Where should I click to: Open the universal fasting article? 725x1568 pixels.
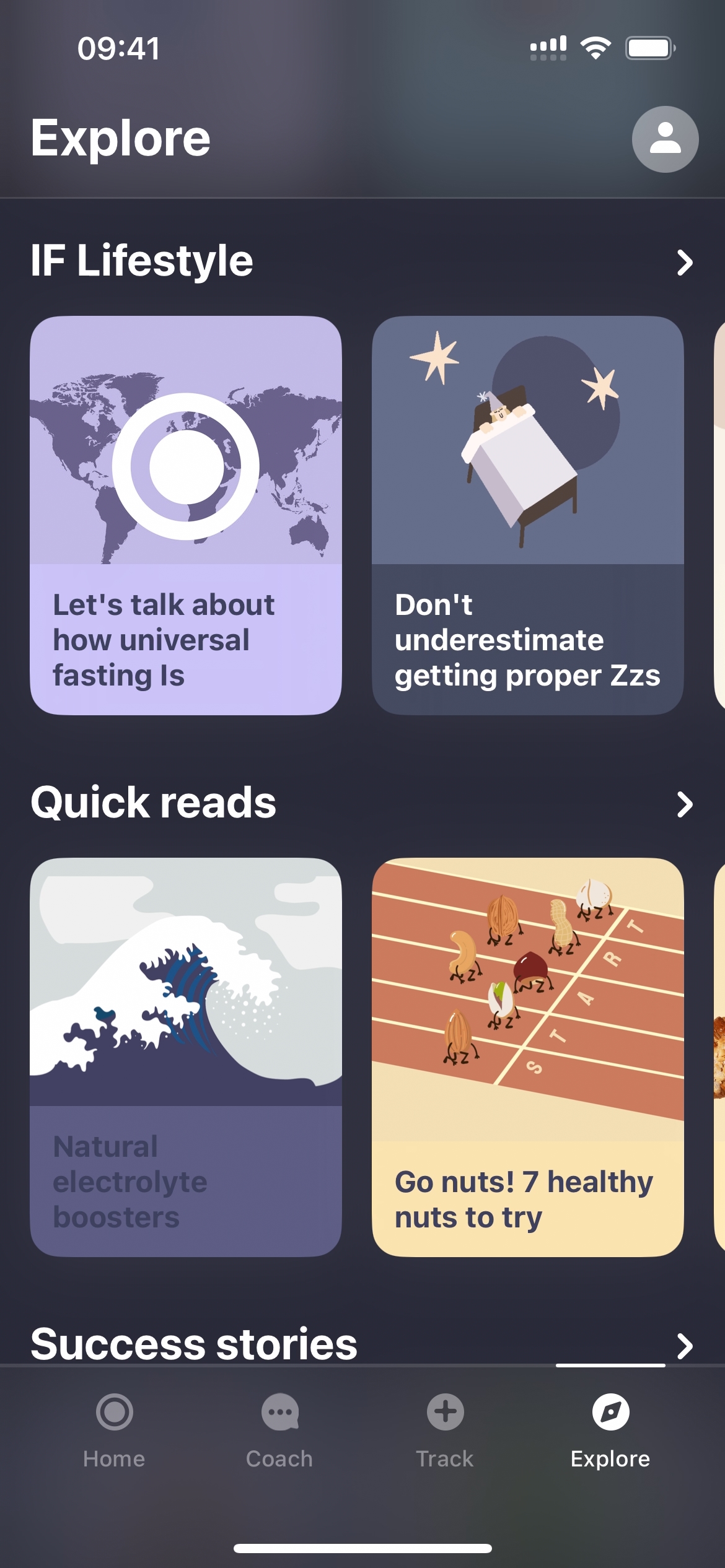click(x=186, y=515)
